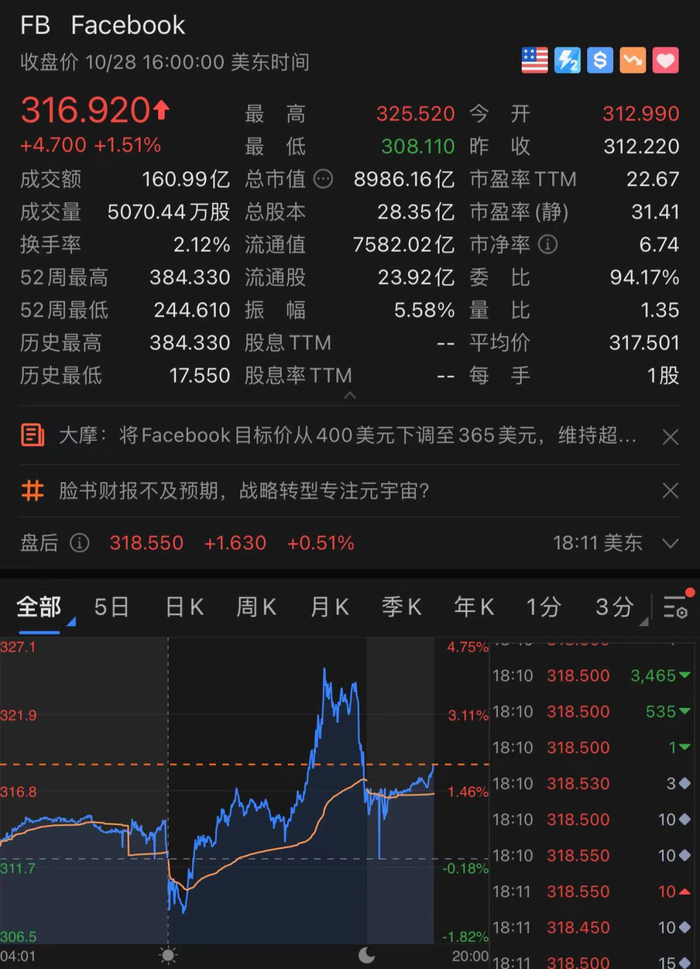Open the chart settings icon
The image size is (700, 969).
[676, 606]
